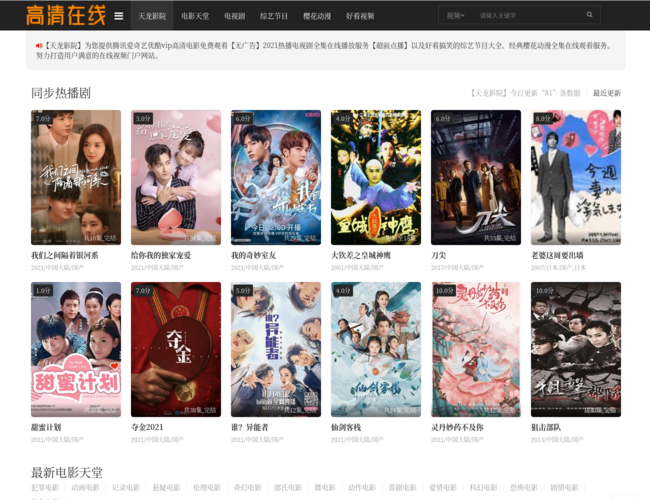Switch to the 电视剧 tab
The width and height of the screenshot is (650, 500).
pos(235,16)
